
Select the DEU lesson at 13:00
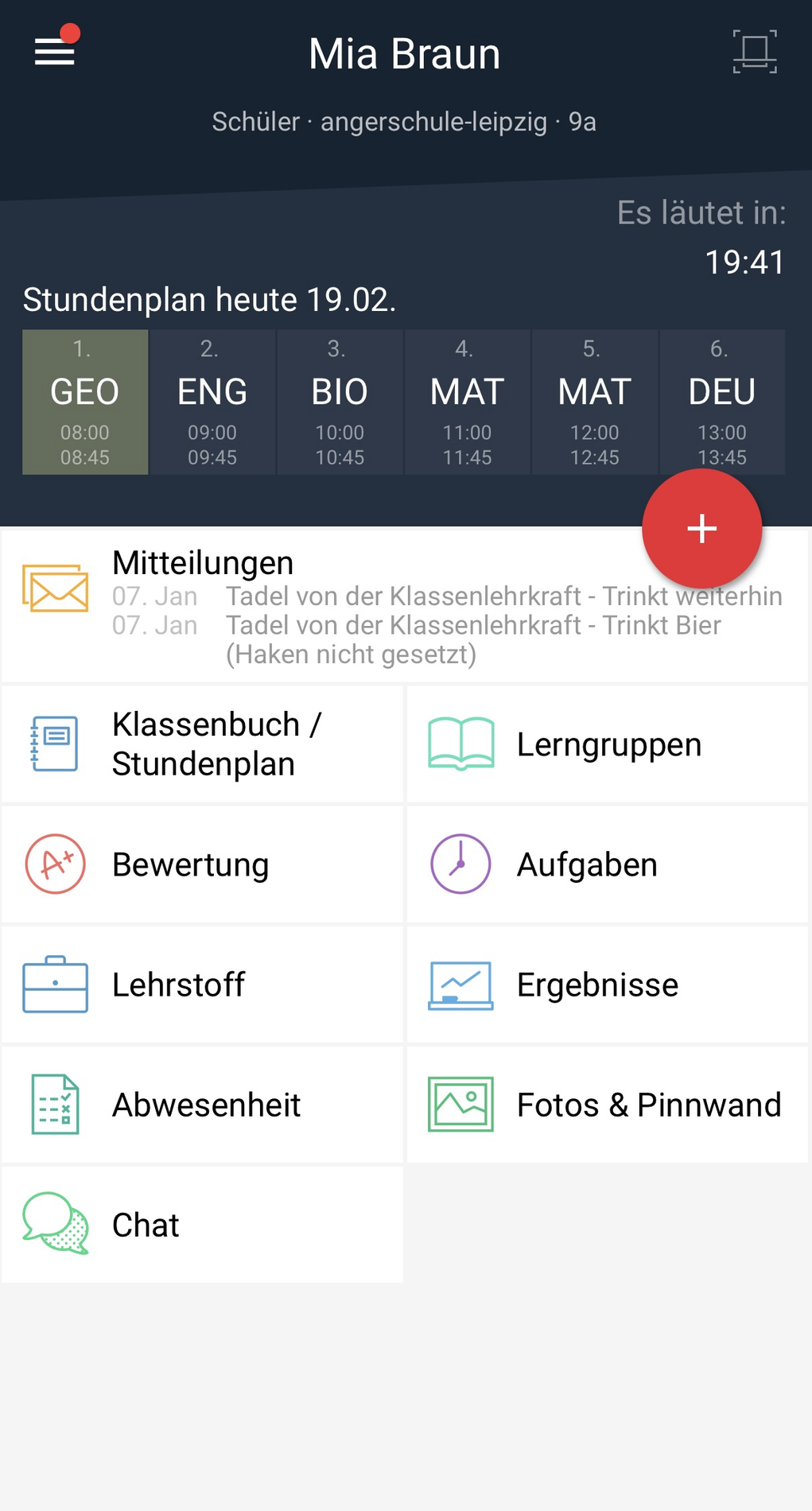coord(722,402)
